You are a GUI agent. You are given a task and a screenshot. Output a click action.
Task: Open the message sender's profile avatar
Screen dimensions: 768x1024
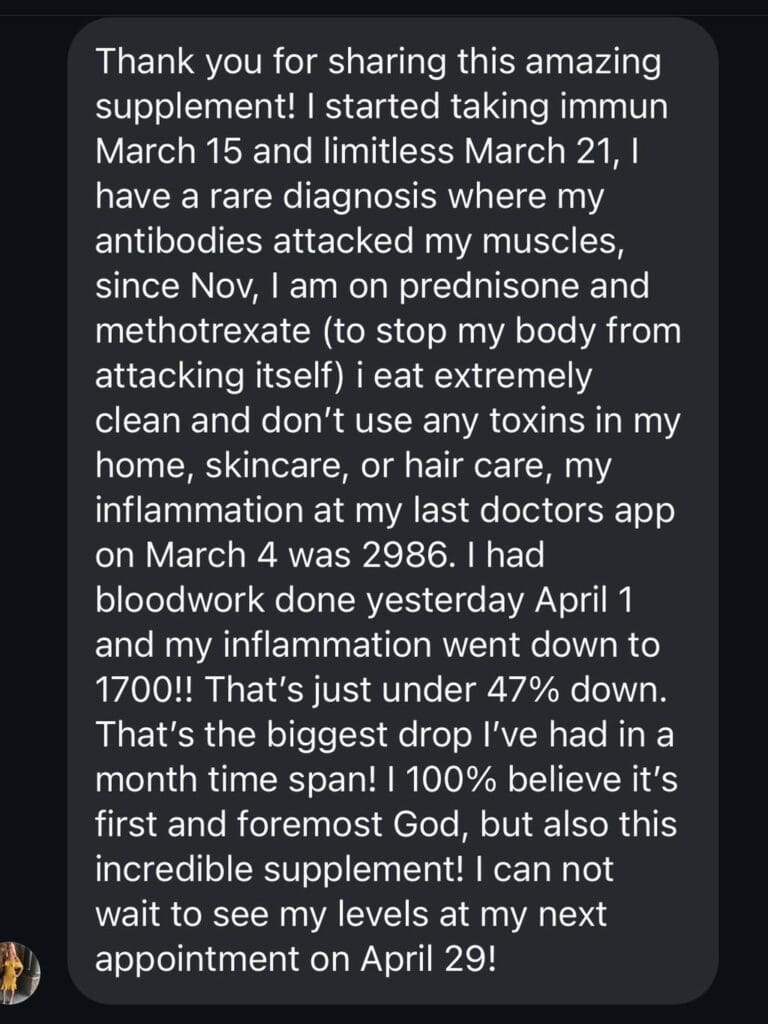coord(20,971)
